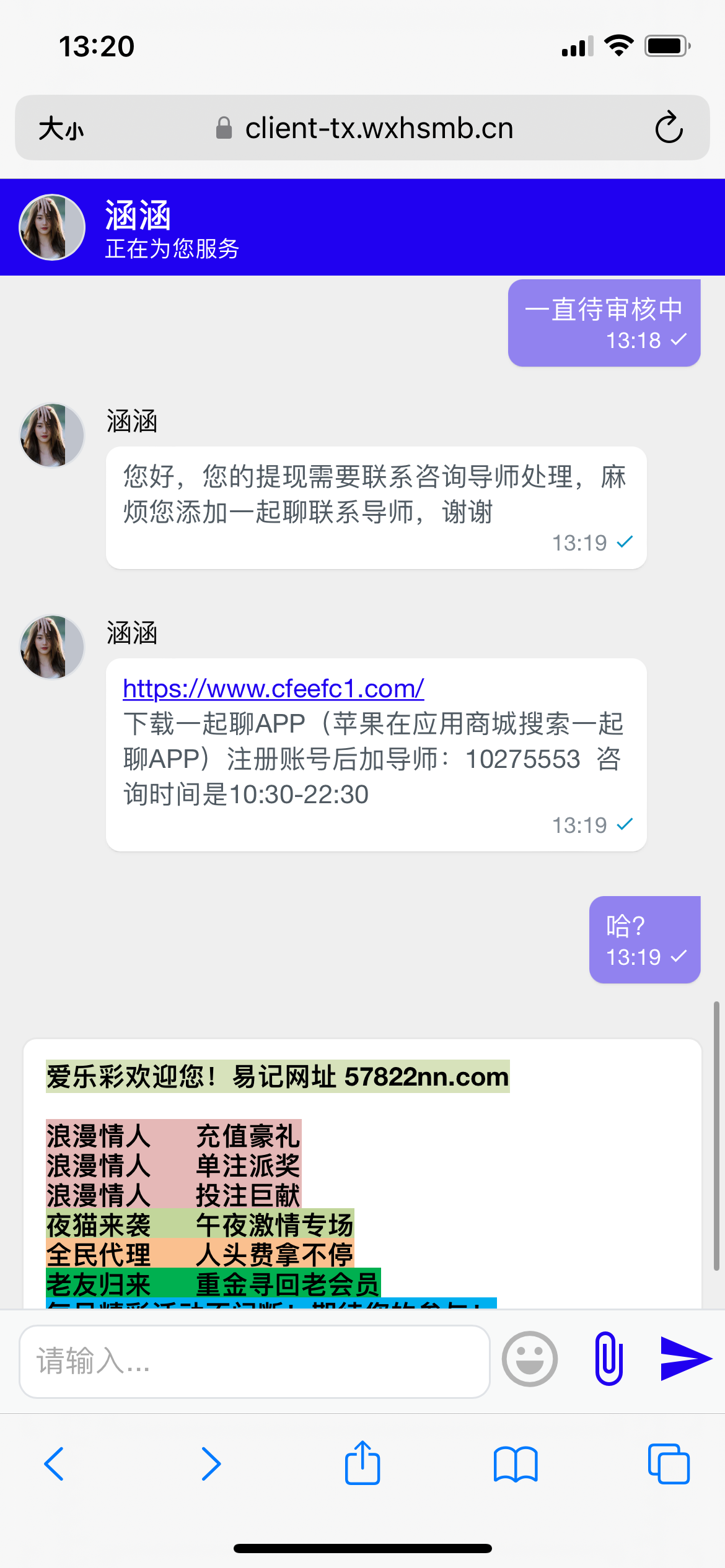Tap the message input field
Screen dimensions: 725x1568
(x=254, y=1361)
